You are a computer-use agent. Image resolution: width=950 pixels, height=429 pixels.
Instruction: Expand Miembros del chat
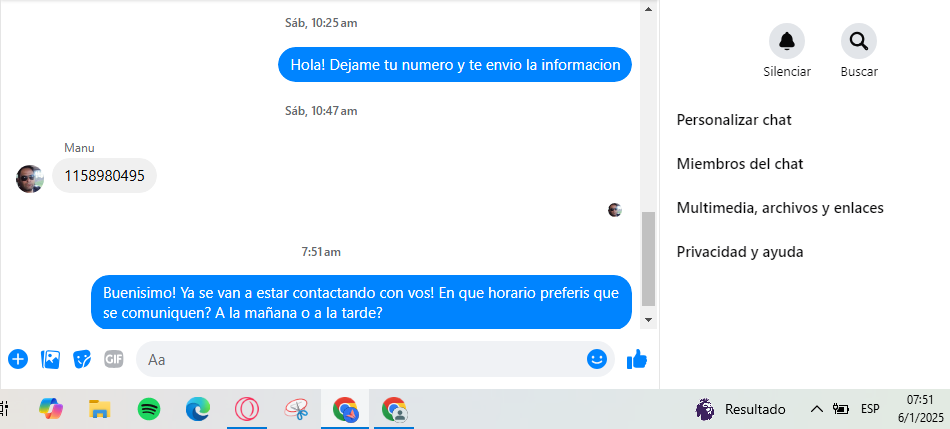(x=740, y=164)
